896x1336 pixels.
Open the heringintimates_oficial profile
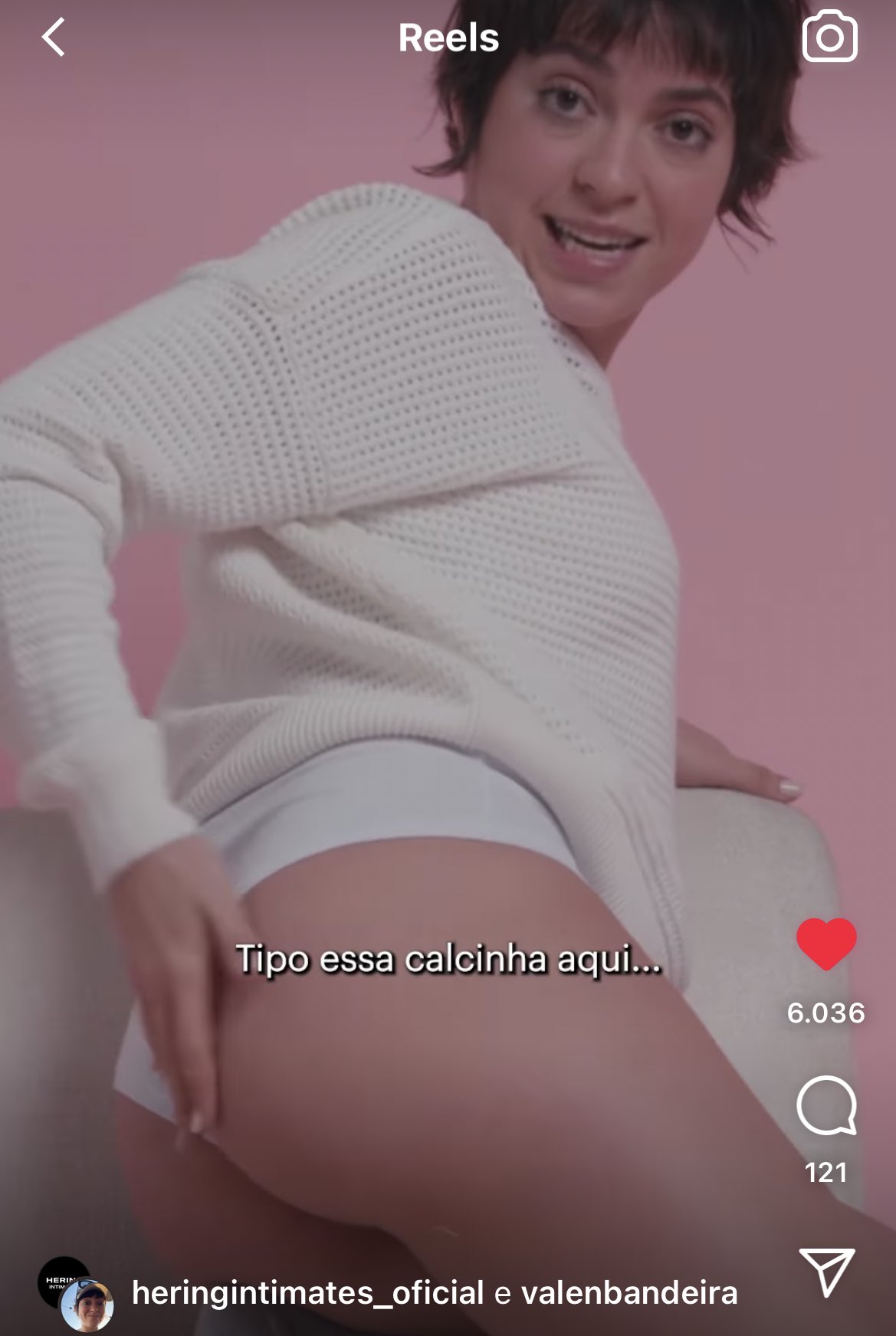(x=307, y=1293)
